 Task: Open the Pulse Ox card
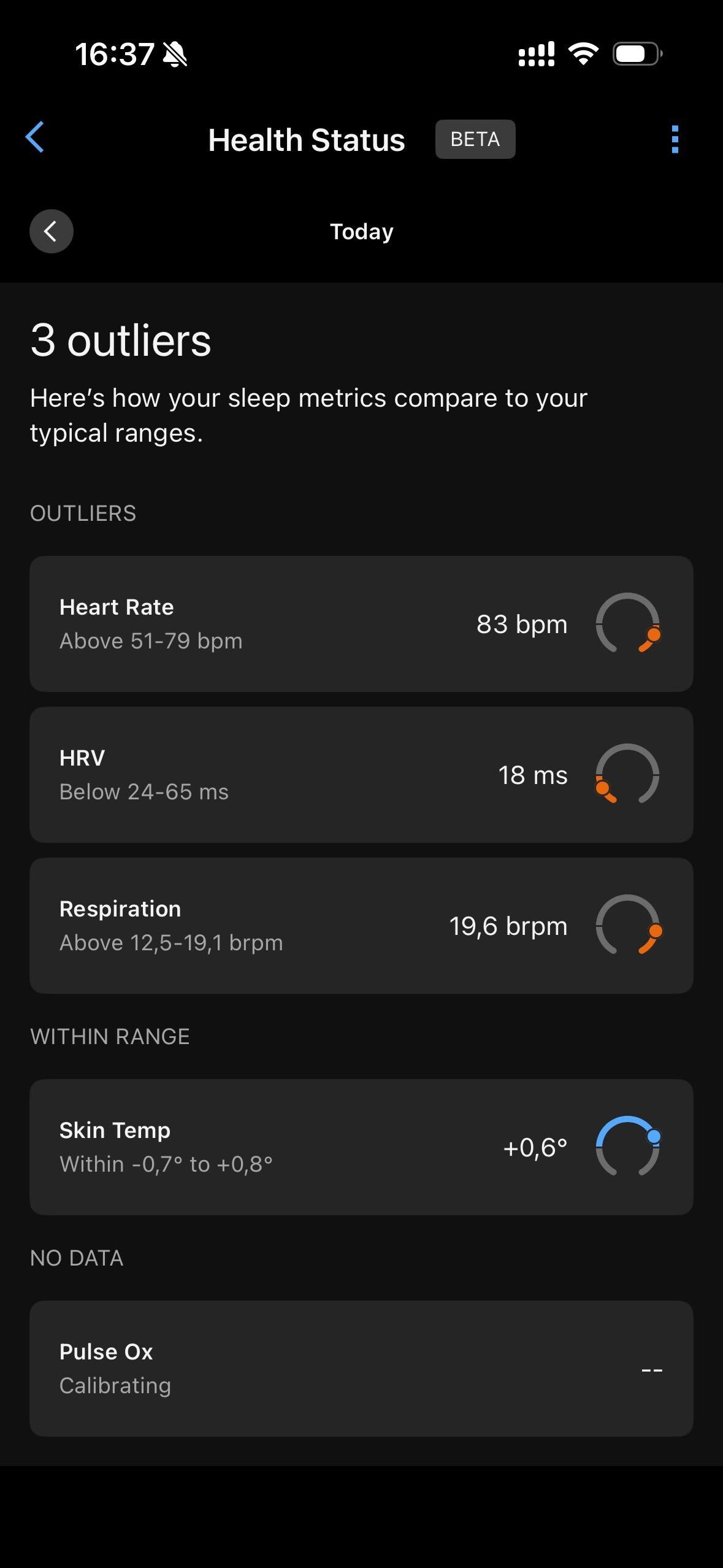361,1368
